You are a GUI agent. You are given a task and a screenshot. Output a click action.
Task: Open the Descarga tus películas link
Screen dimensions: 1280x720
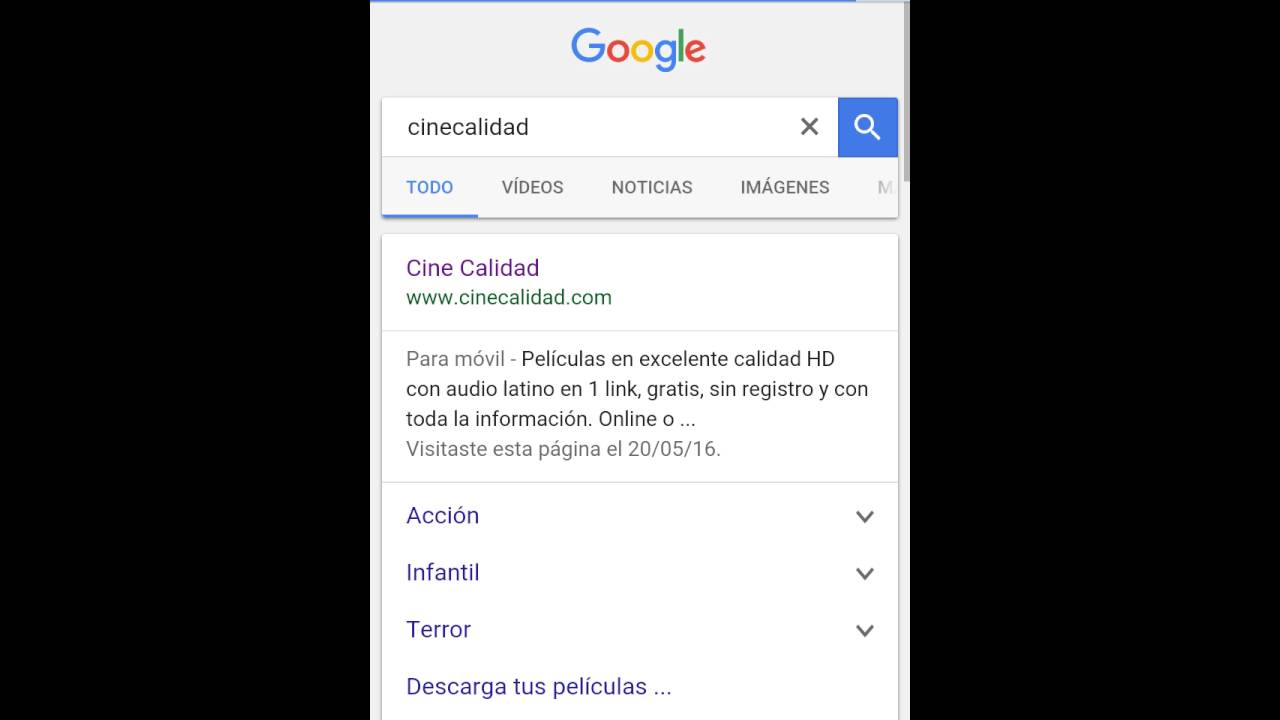538,687
